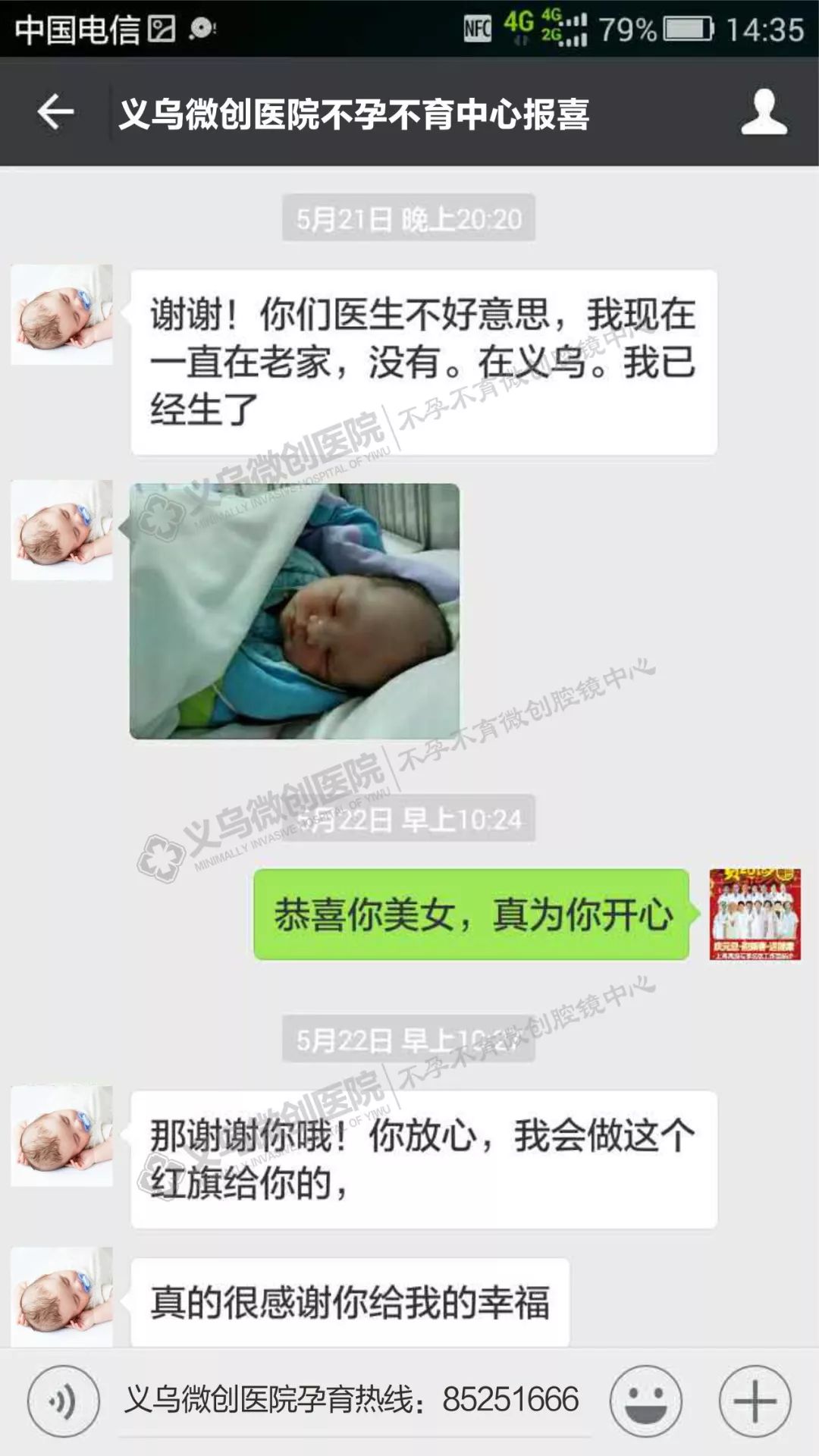This screenshot has width=819, height=1456.
Task: Tap the message input field
Action: [x=353, y=1401]
